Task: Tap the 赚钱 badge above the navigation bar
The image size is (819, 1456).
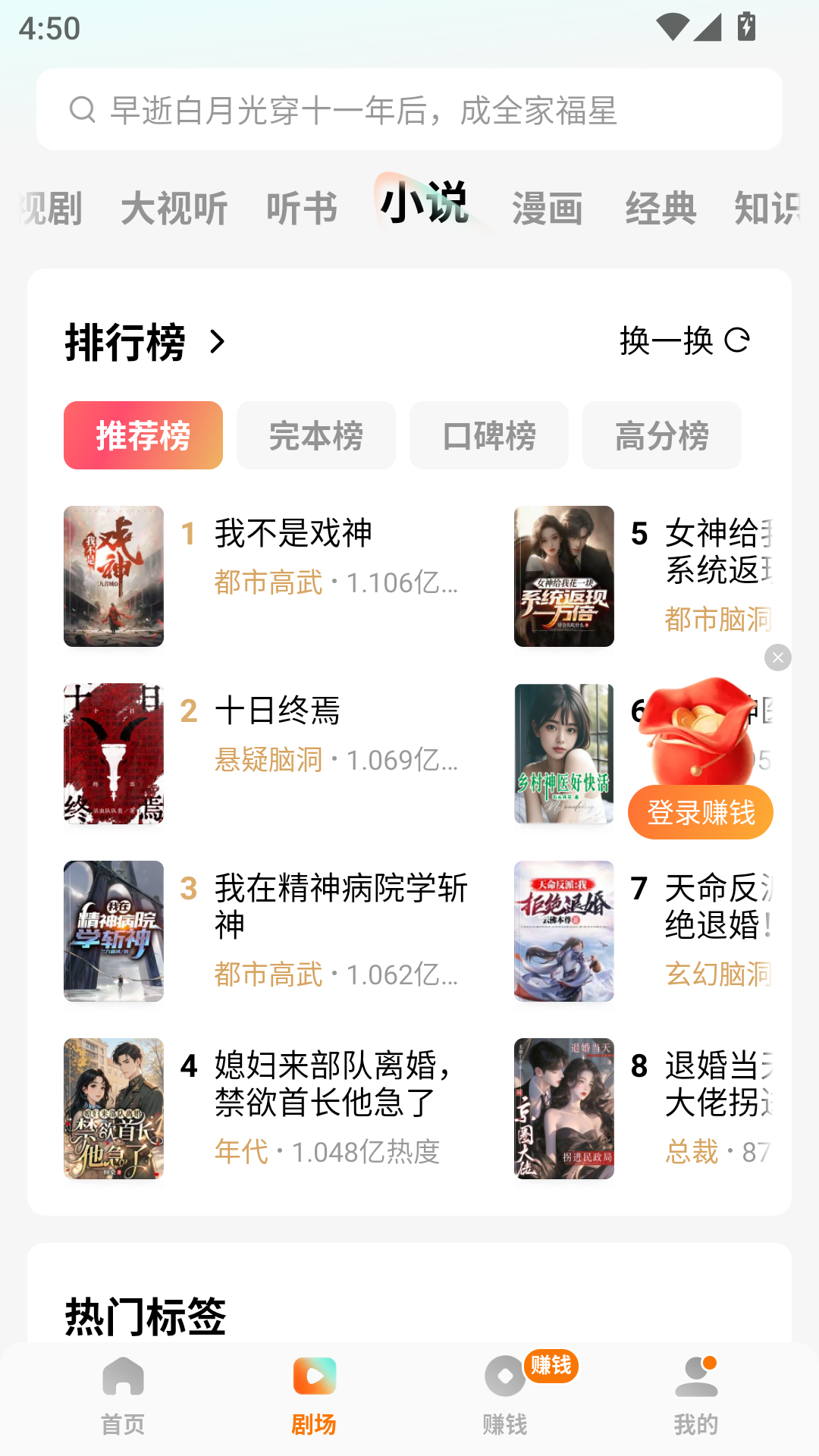Action: coord(551,1366)
